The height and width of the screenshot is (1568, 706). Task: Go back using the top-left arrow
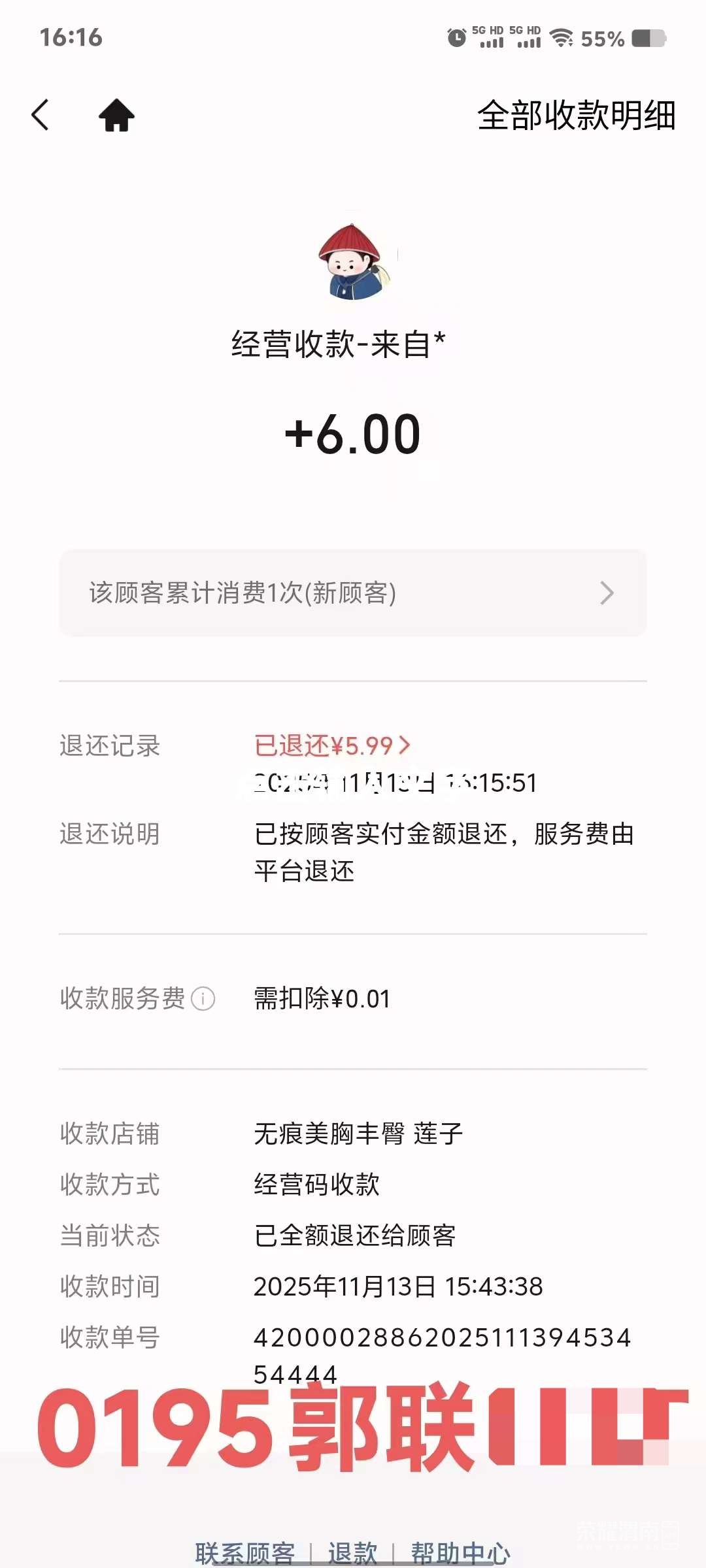coord(41,115)
